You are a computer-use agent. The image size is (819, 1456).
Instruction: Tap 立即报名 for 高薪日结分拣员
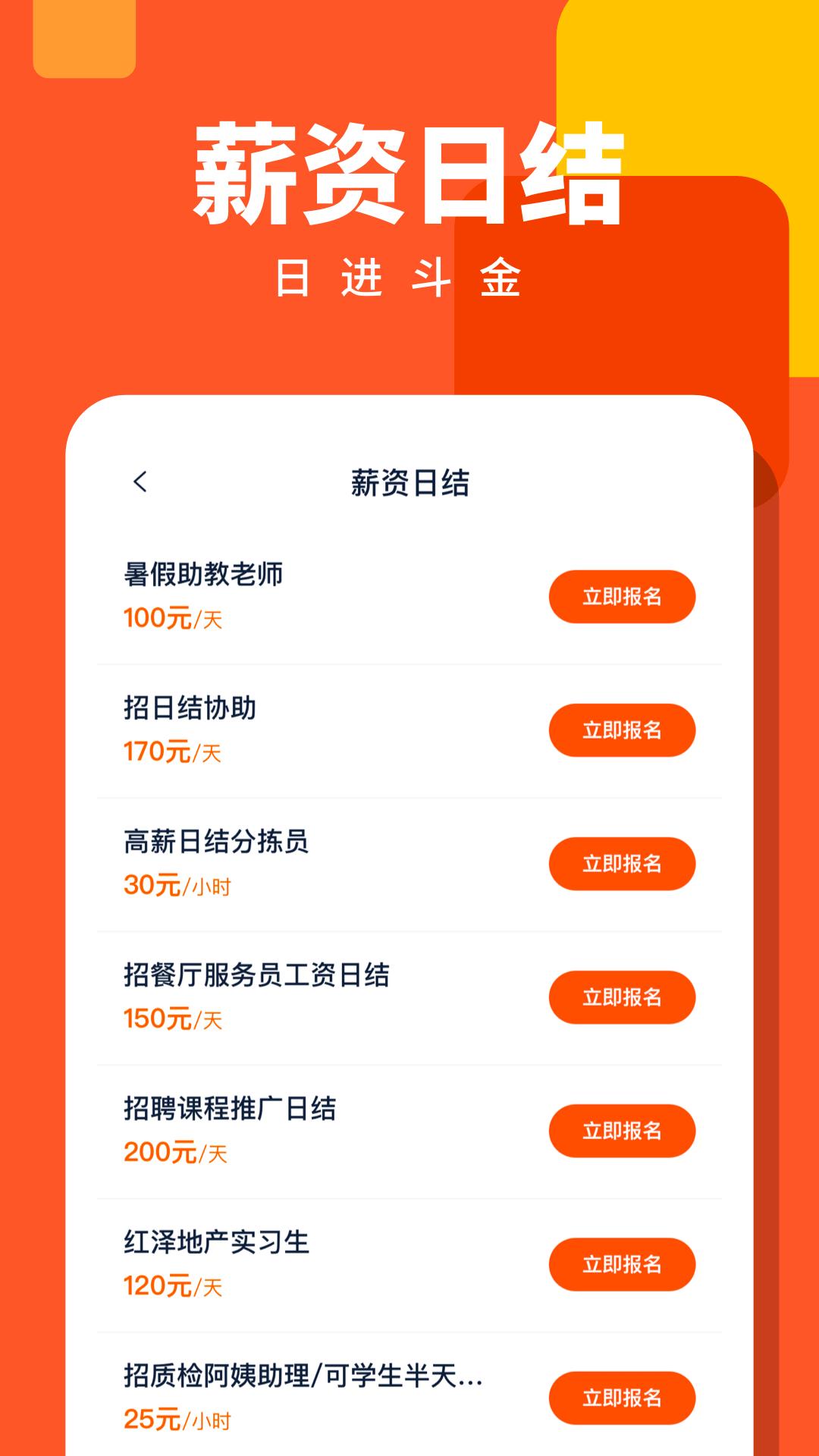click(622, 863)
